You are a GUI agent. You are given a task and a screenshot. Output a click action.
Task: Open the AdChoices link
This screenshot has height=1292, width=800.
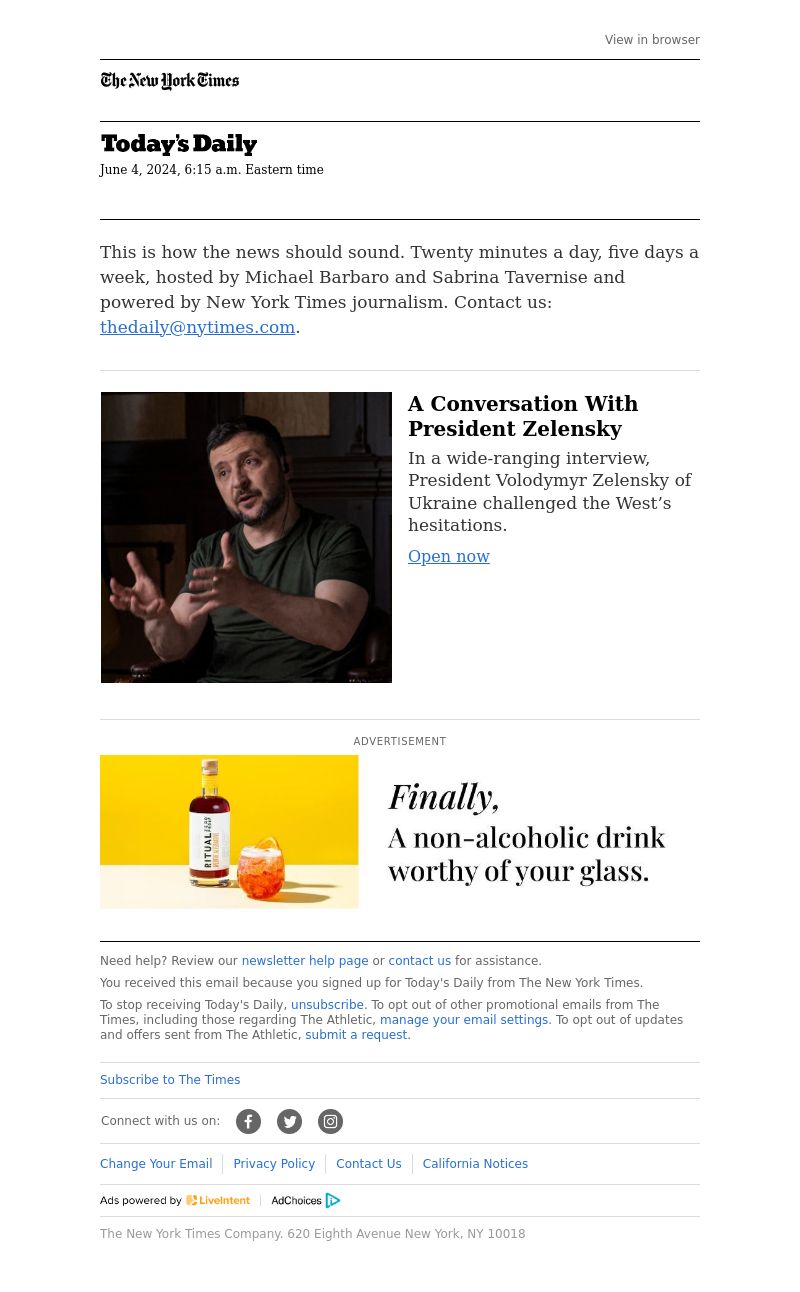click(306, 1200)
